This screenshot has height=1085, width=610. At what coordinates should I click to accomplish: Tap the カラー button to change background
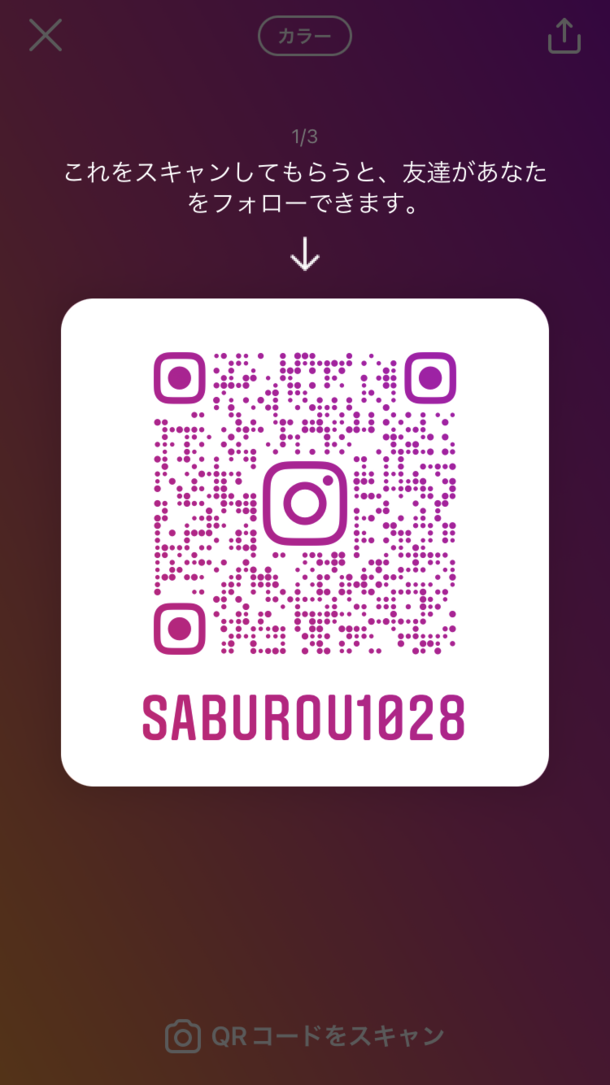tap(305, 37)
